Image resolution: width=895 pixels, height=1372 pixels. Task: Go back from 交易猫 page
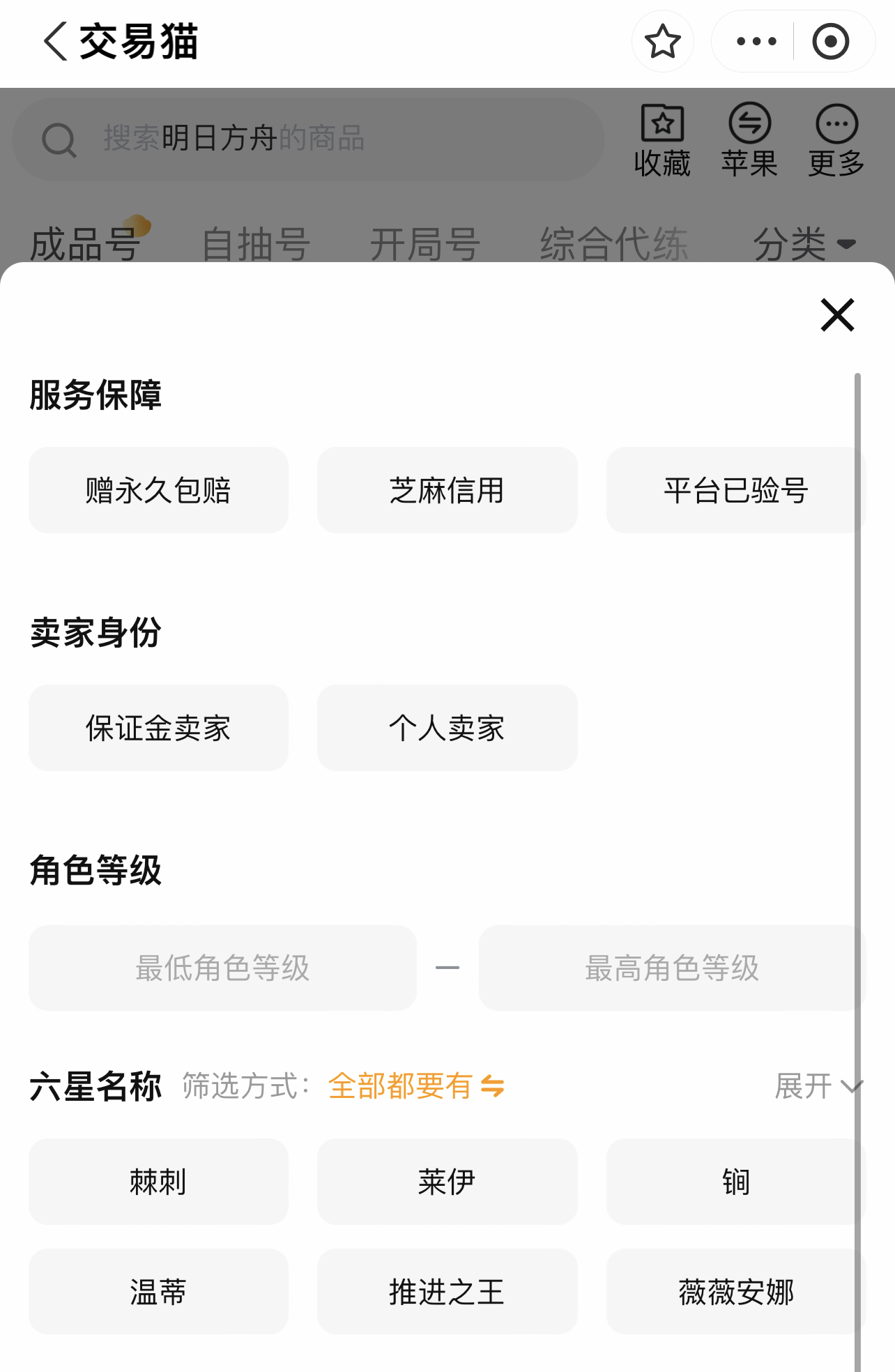coord(56,41)
